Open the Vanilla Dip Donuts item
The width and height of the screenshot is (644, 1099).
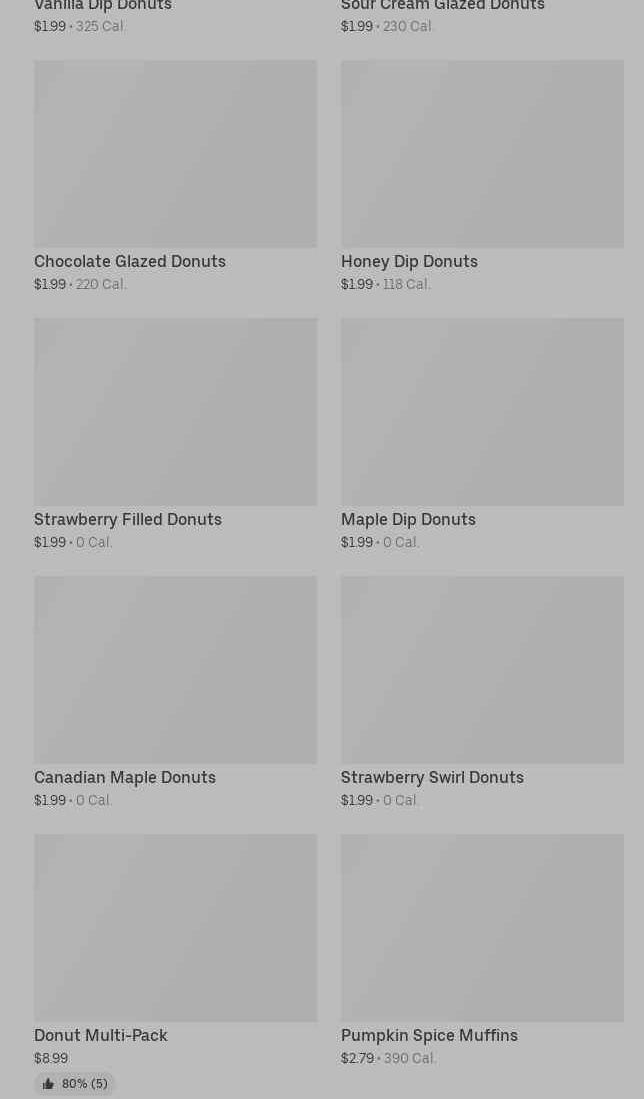[x=103, y=6]
